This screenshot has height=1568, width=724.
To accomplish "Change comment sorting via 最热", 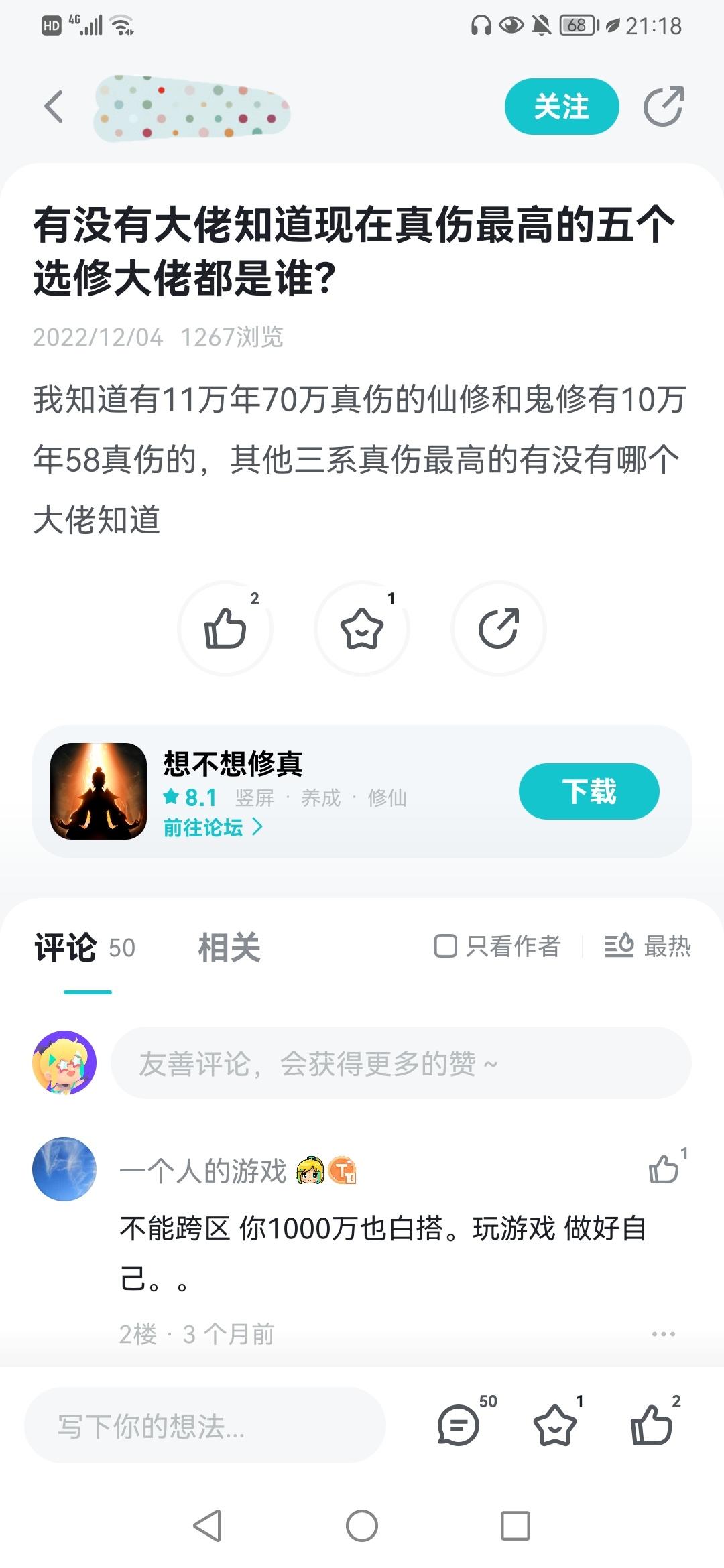I will coord(648,946).
